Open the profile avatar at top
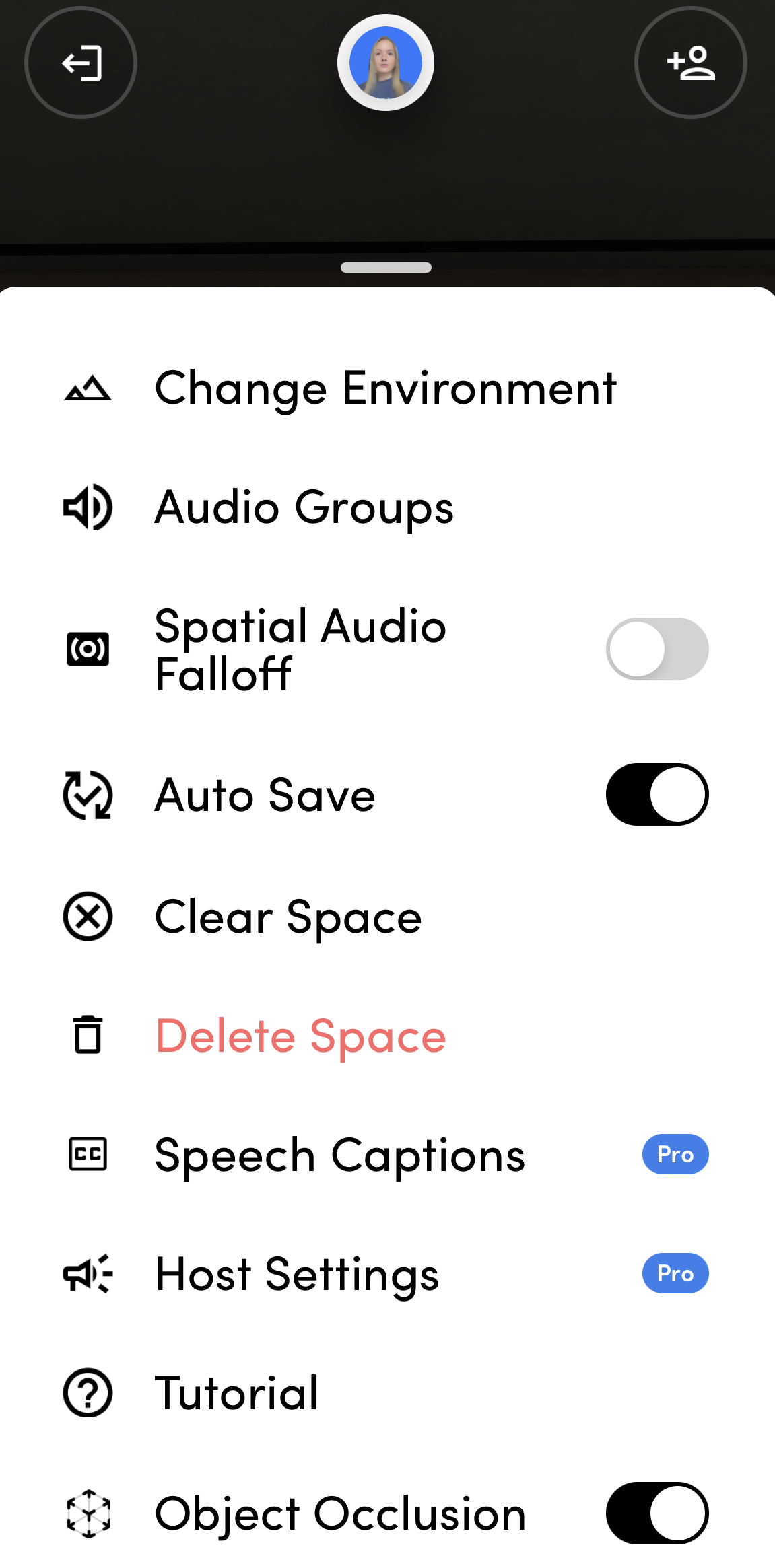 pyautogui.click(x=386, y=63)
